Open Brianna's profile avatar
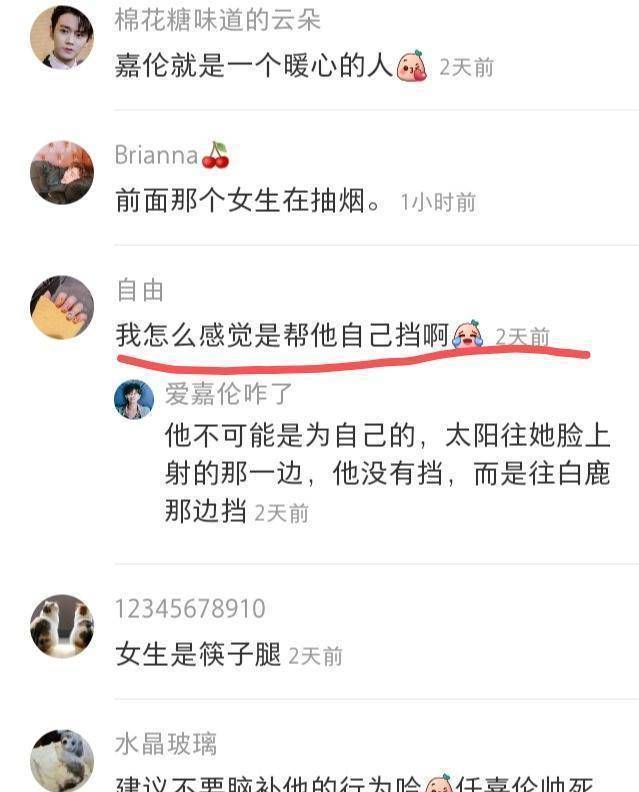 pos(61,172)
